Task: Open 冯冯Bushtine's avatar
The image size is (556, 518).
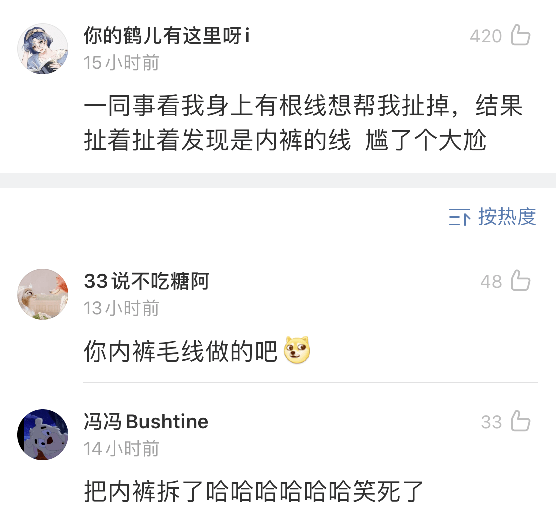Action: [x=43, y=434]
